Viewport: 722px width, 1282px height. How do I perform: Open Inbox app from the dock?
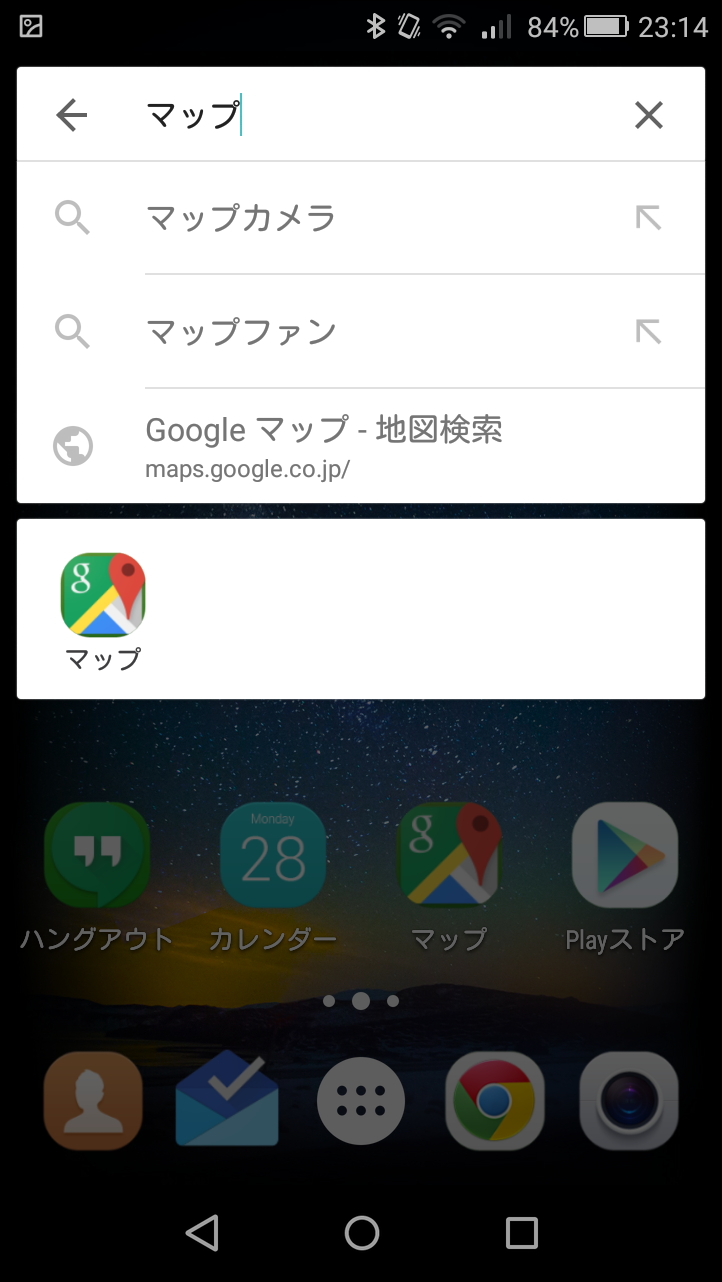click(226, 1101)
